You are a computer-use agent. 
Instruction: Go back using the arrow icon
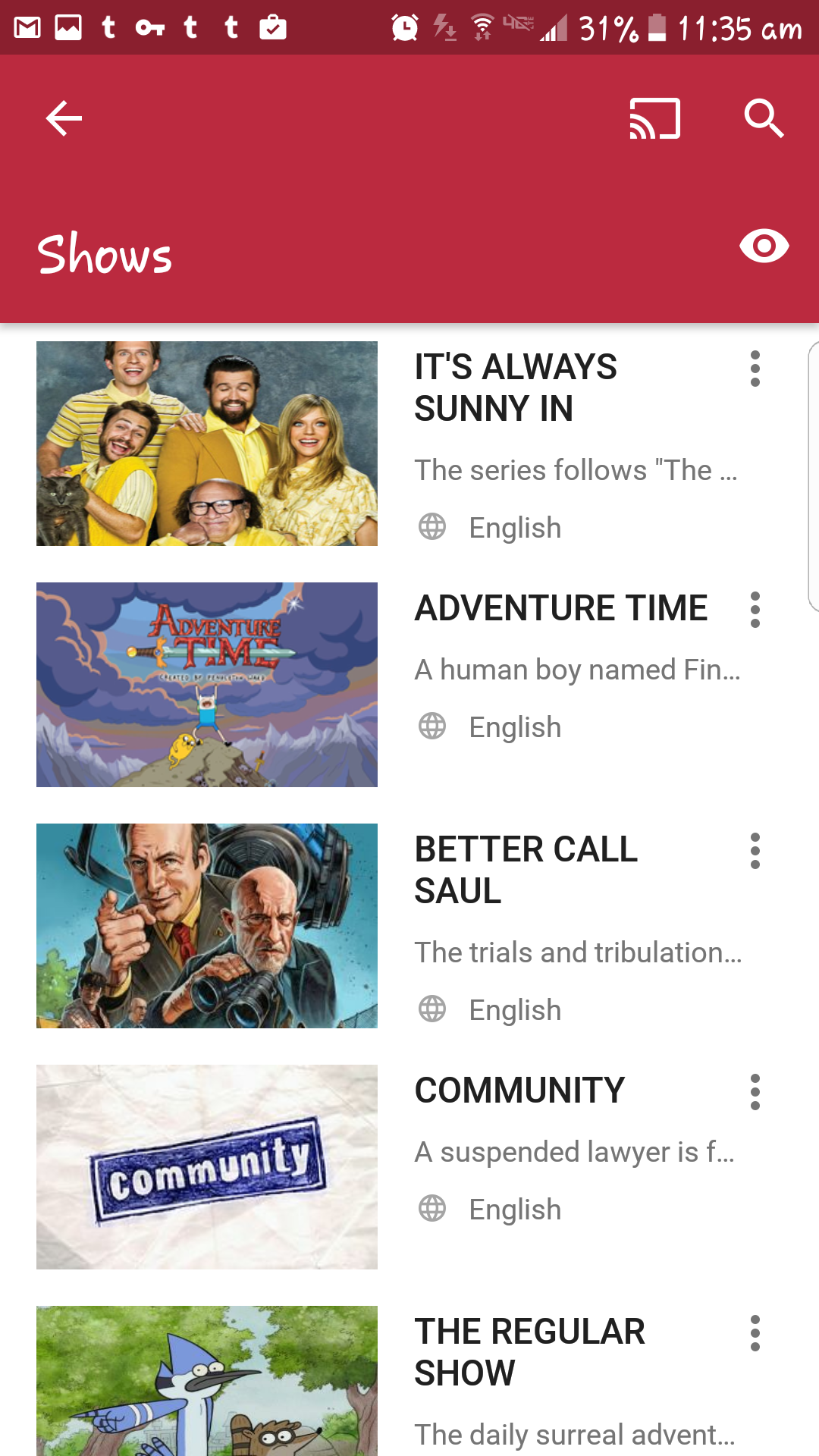tap(64, 118)
